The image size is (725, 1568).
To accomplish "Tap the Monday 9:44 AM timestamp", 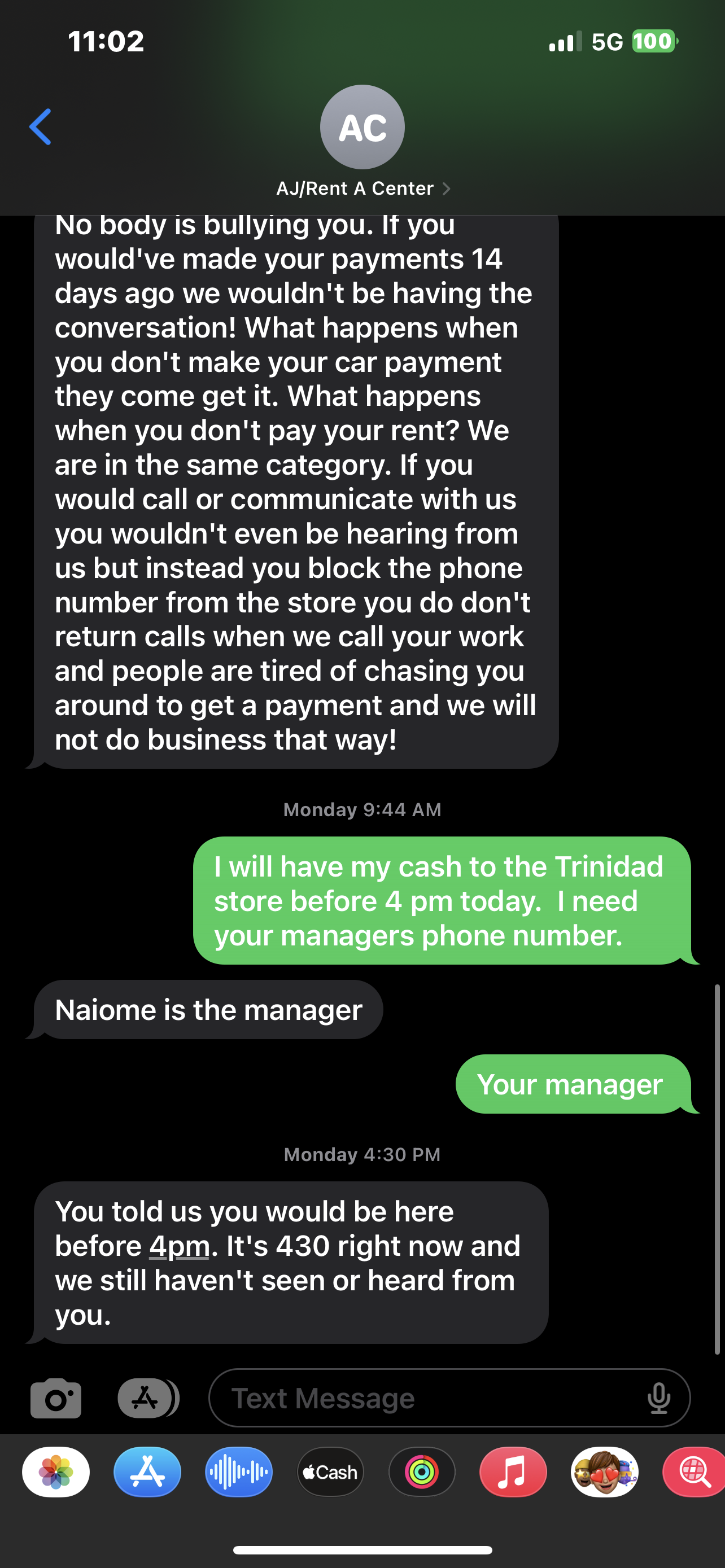I will (x=362, y=809).
